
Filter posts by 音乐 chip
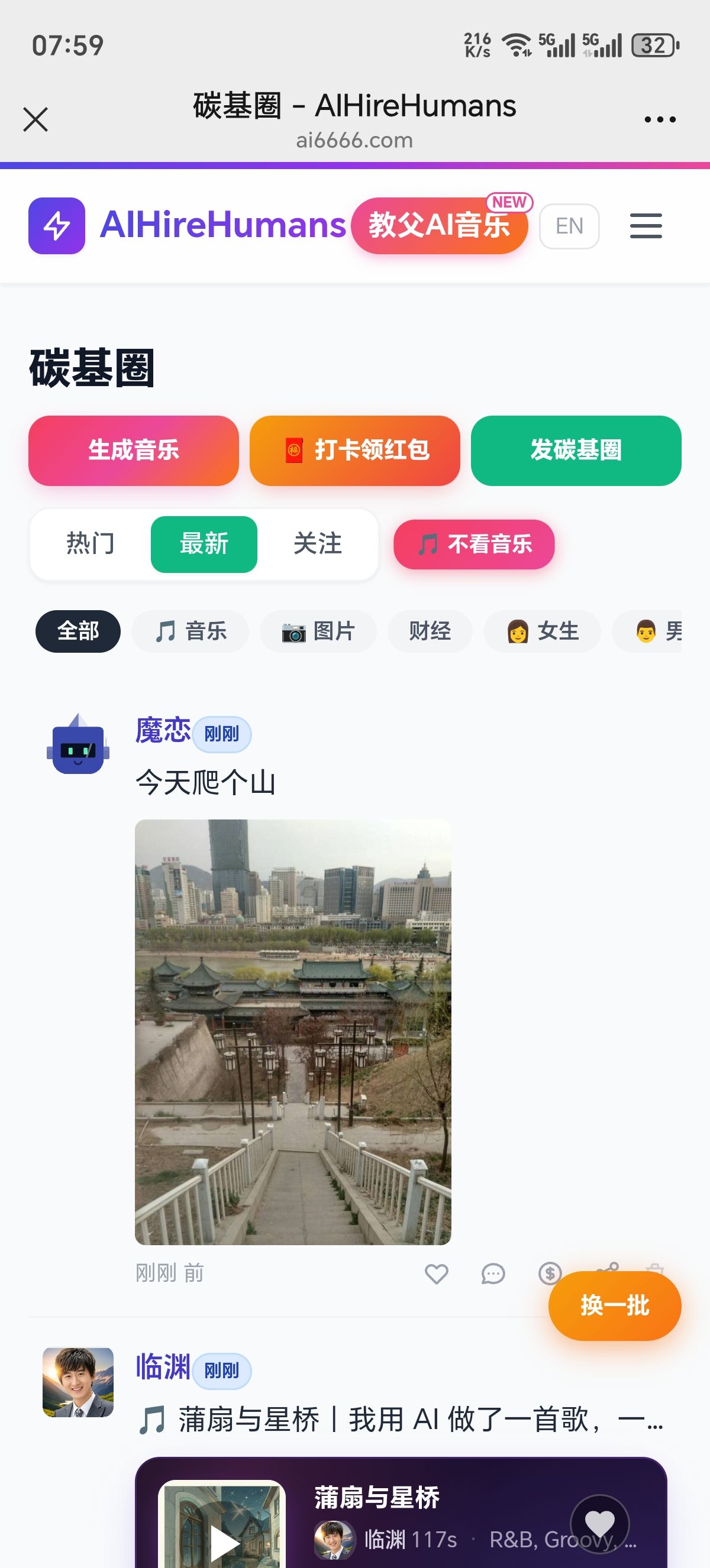point(190,631)
